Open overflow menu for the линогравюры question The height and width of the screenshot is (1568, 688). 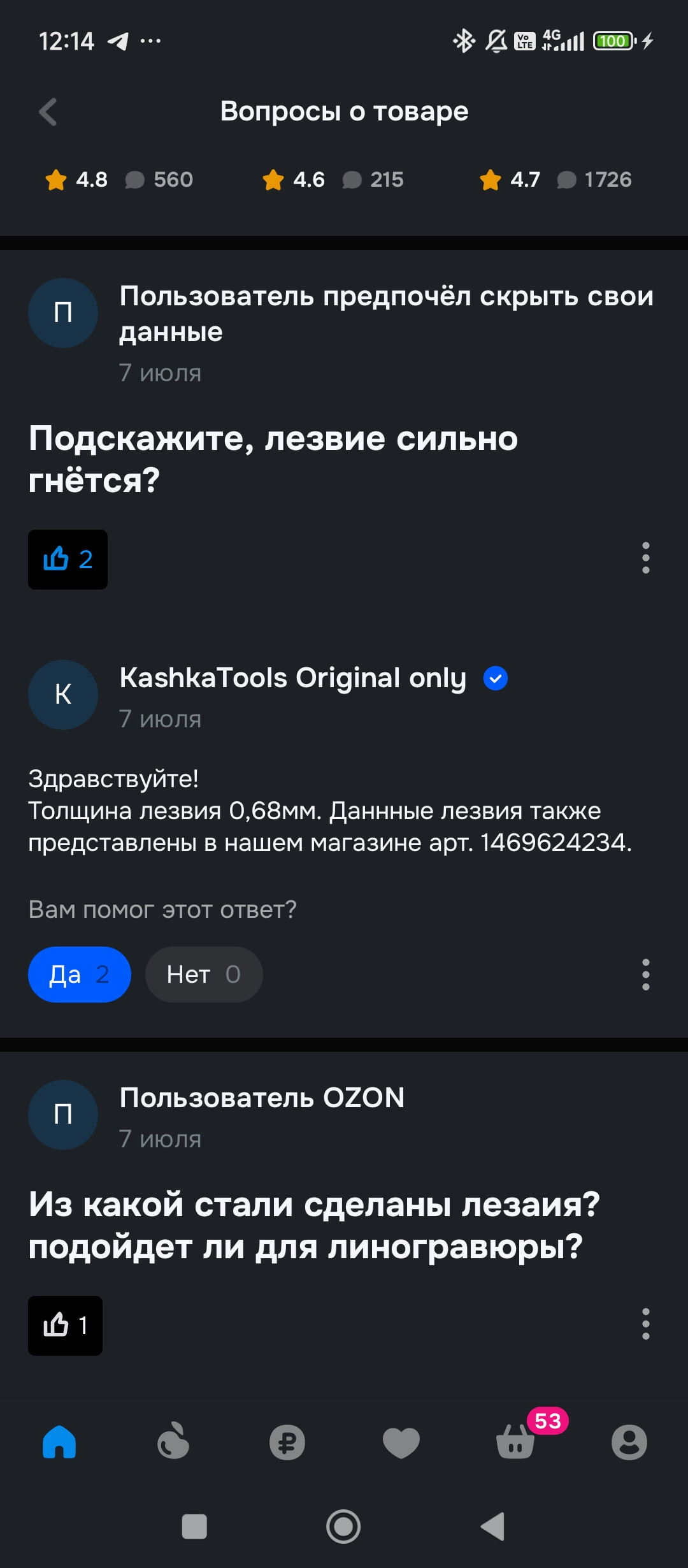(x=645, y=1325)
